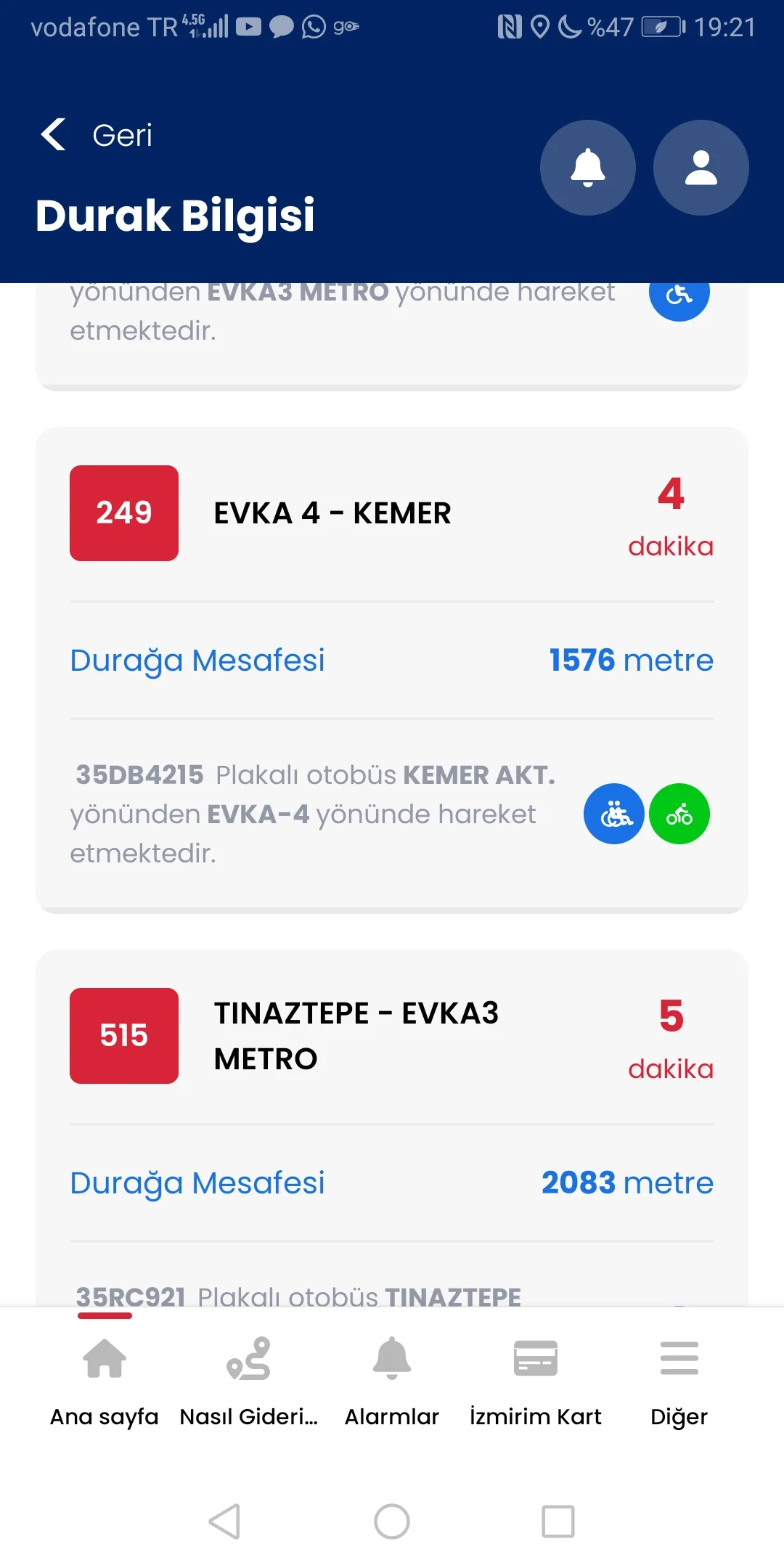This screenshot has width=784, height=1568.
Task: Open Ana sayfa with the home icon
Action: coord(105,1360)
